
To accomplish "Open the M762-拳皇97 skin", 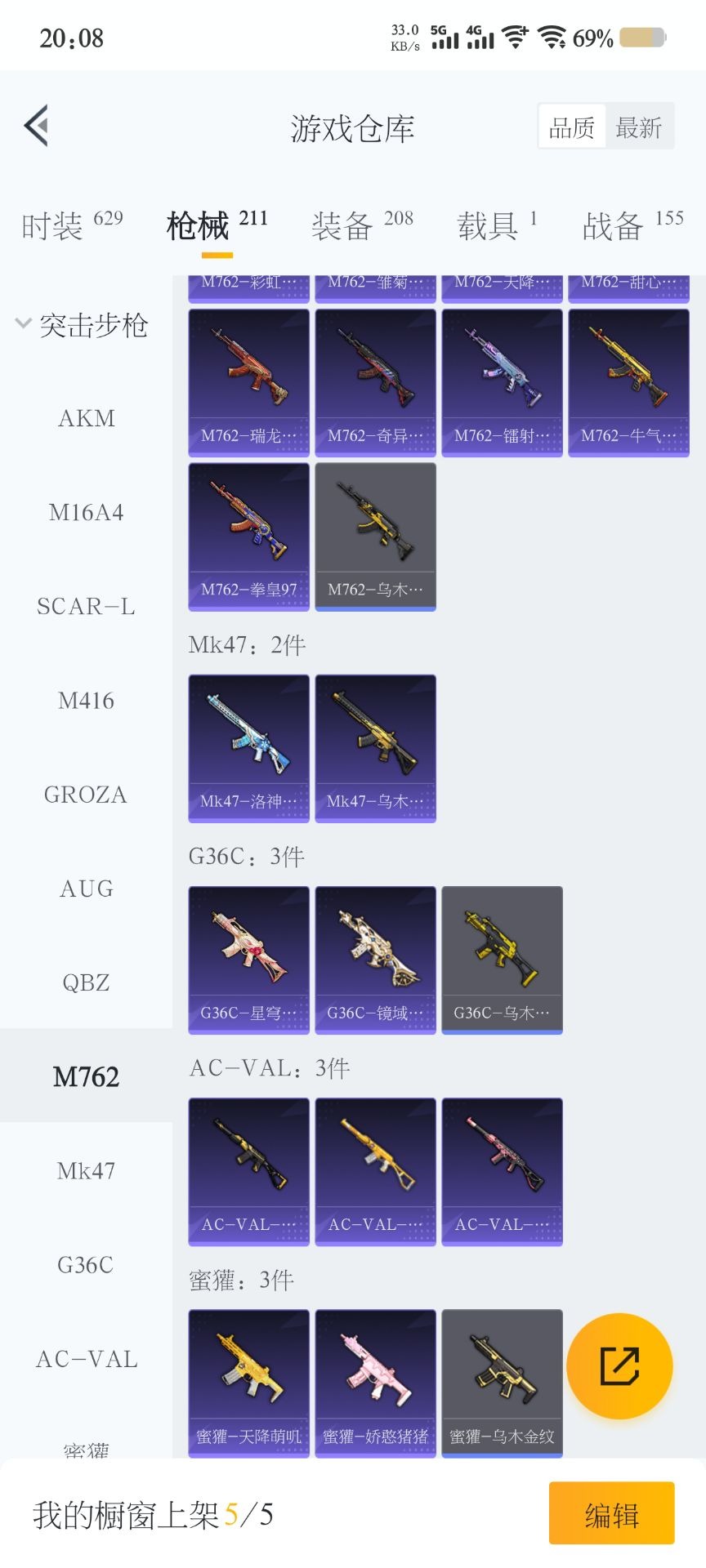I will coord(249,537).
